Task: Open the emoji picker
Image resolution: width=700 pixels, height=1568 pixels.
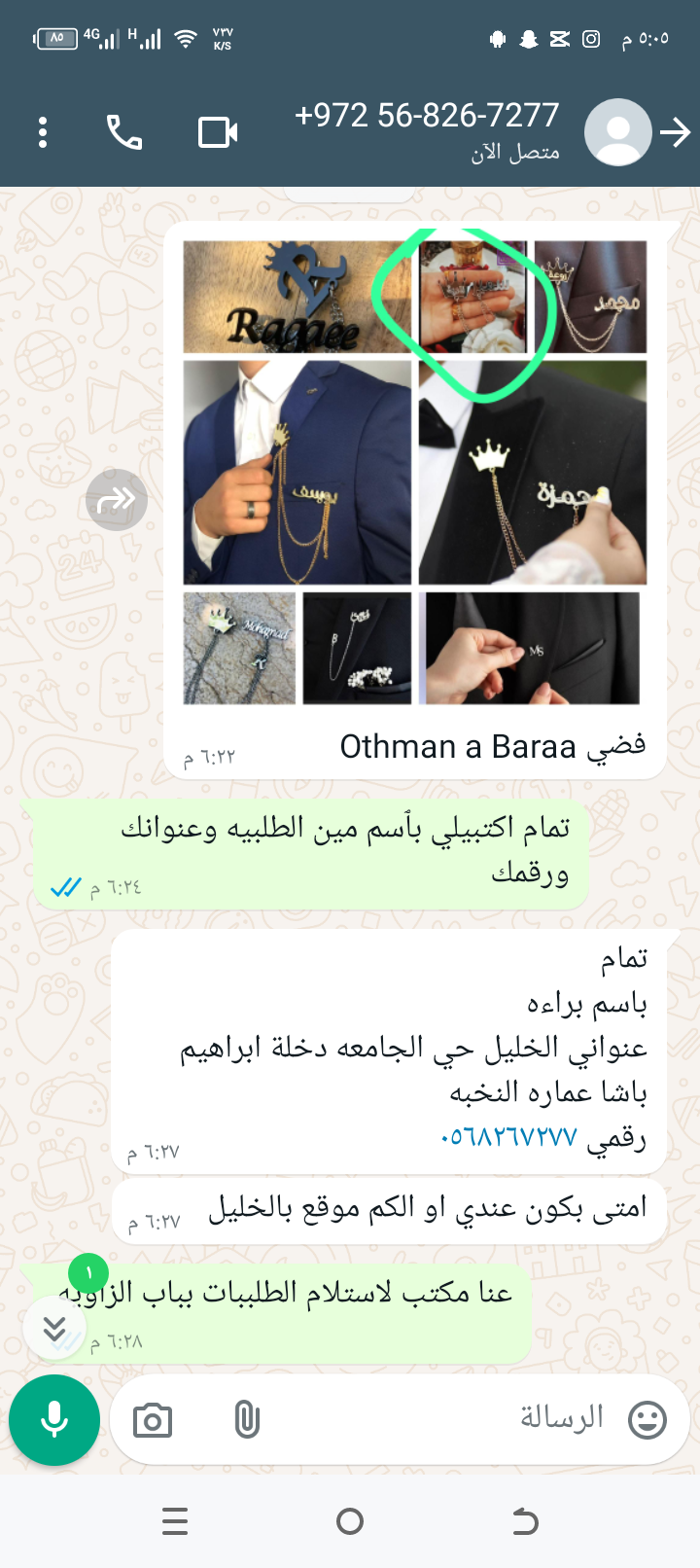Action: coord(647,1420)
